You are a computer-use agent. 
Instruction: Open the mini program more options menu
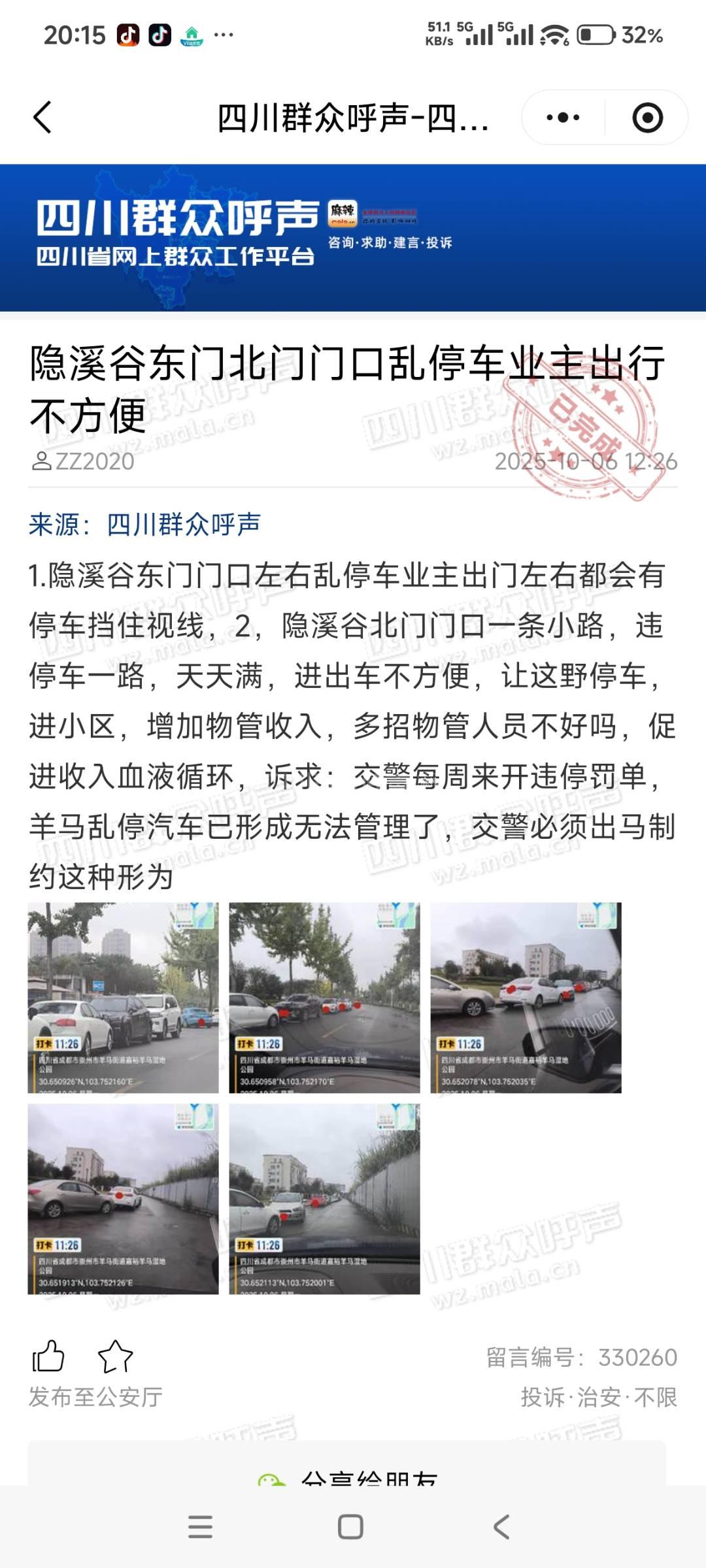click(563, 118)
